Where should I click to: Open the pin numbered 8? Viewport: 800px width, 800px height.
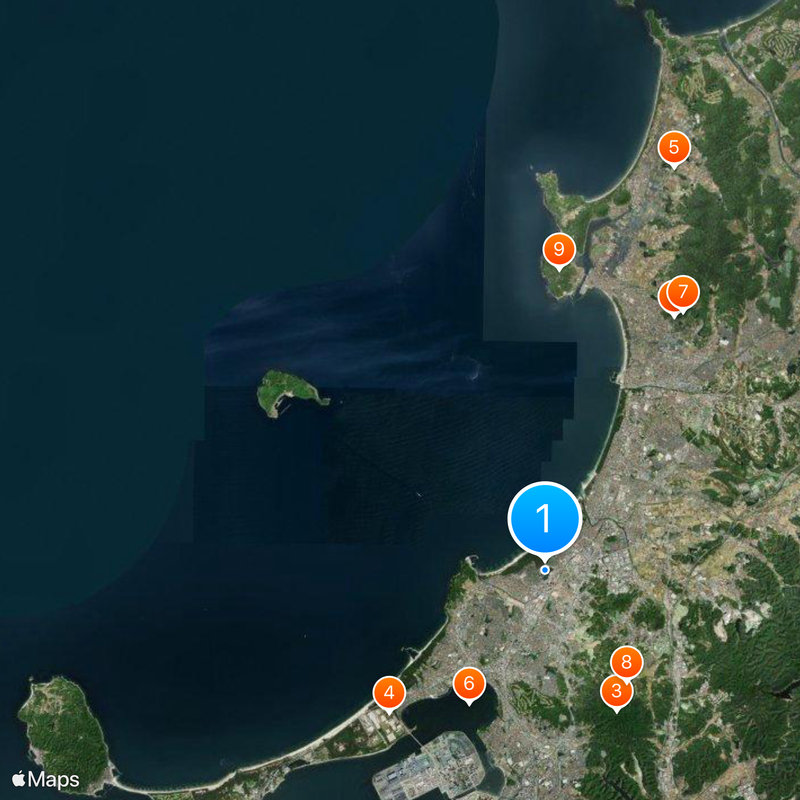click(x=627, y=661)
